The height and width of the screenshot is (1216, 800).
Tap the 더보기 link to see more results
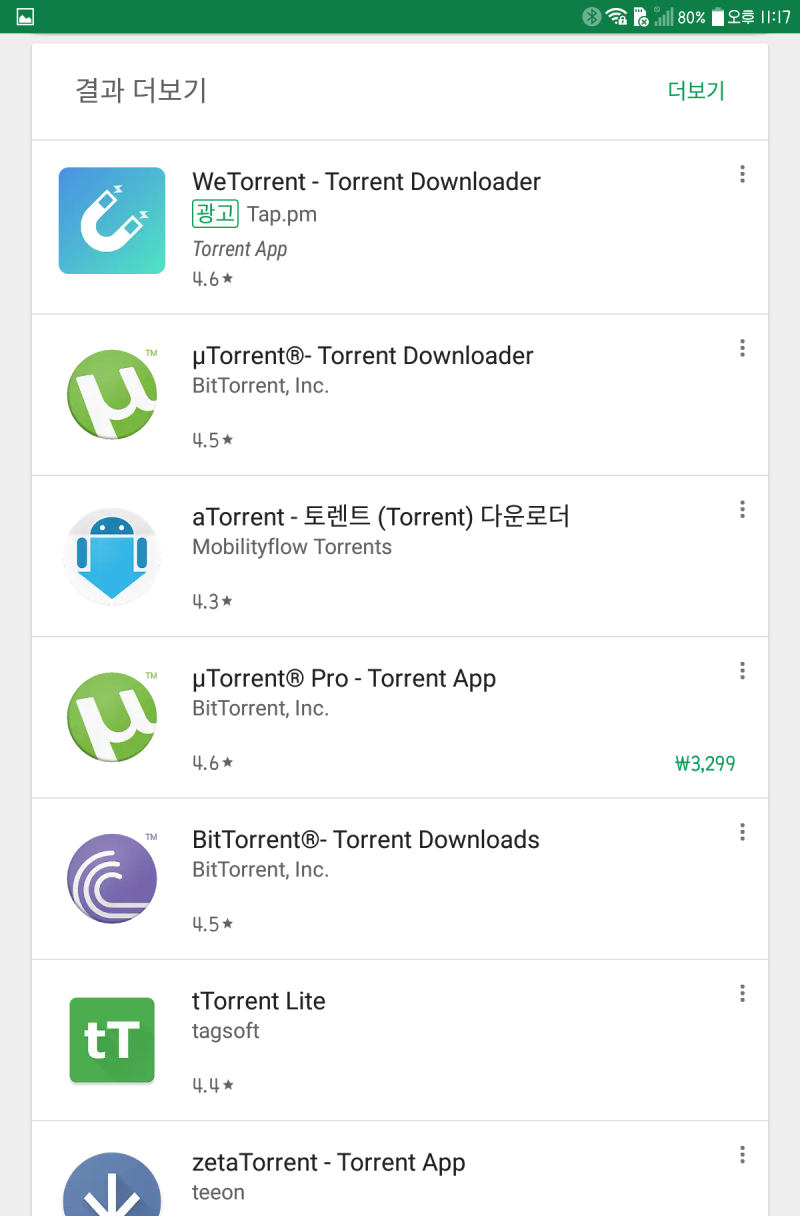tap(695, 90)
